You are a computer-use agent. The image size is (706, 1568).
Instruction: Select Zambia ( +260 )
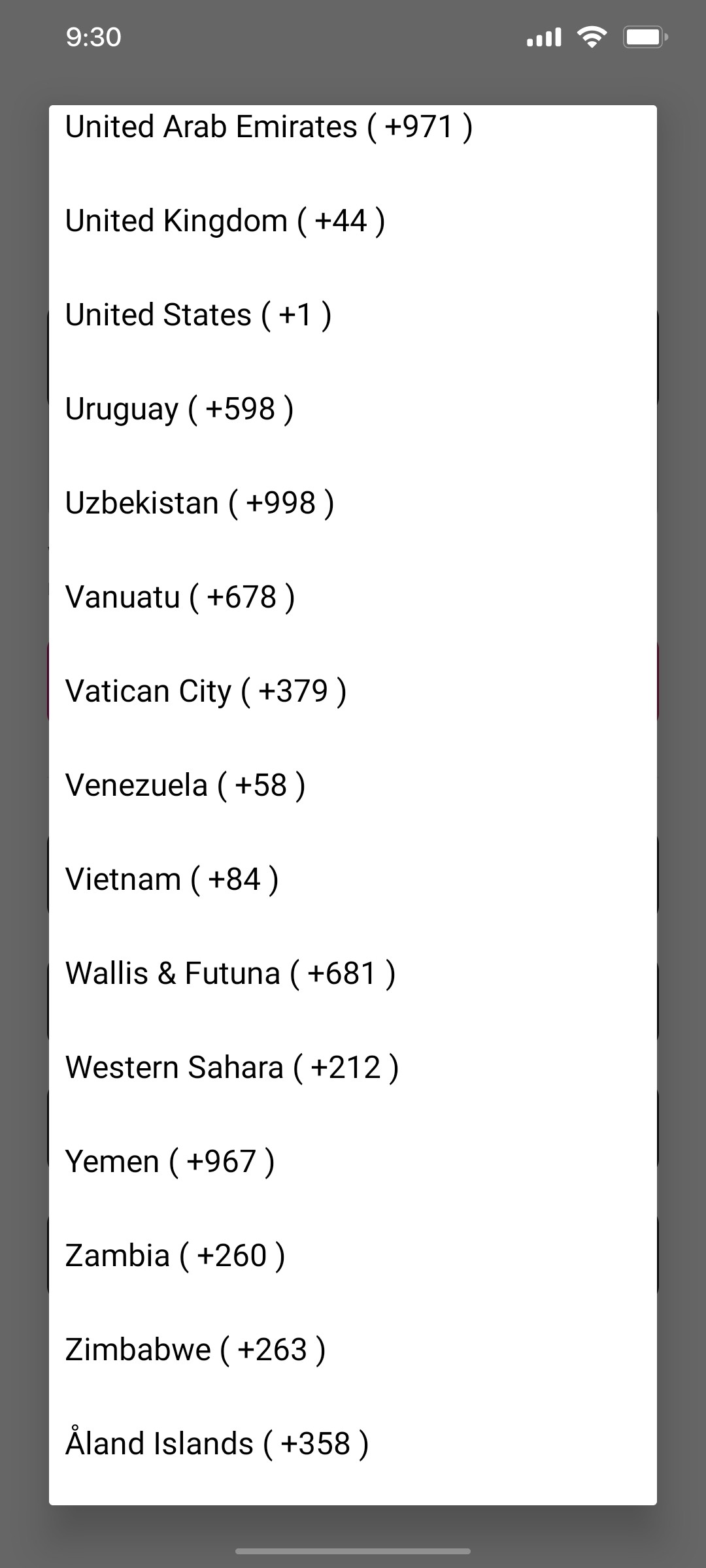[174, 1255]
